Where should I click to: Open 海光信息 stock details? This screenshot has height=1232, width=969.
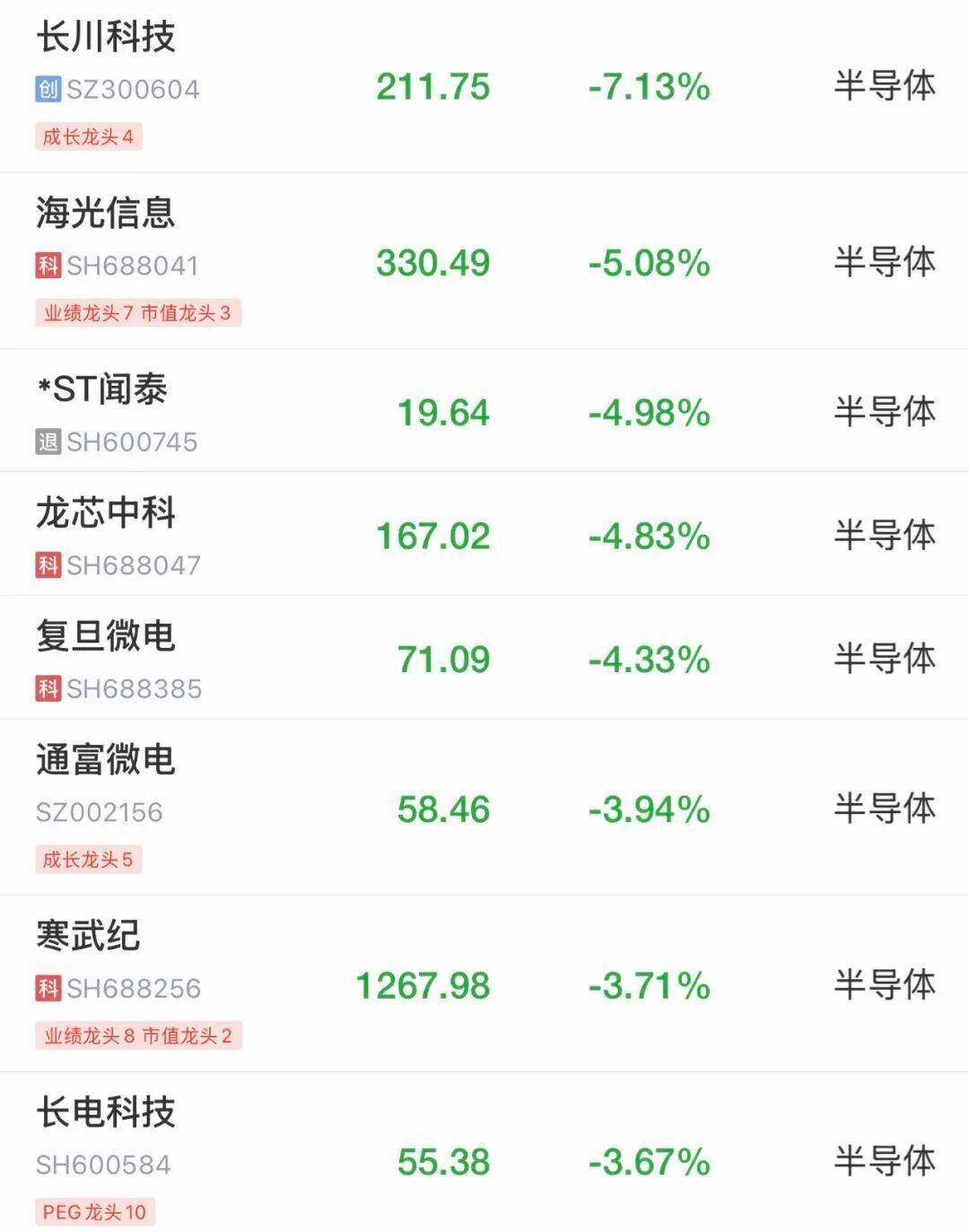click(x=484, y=261)
